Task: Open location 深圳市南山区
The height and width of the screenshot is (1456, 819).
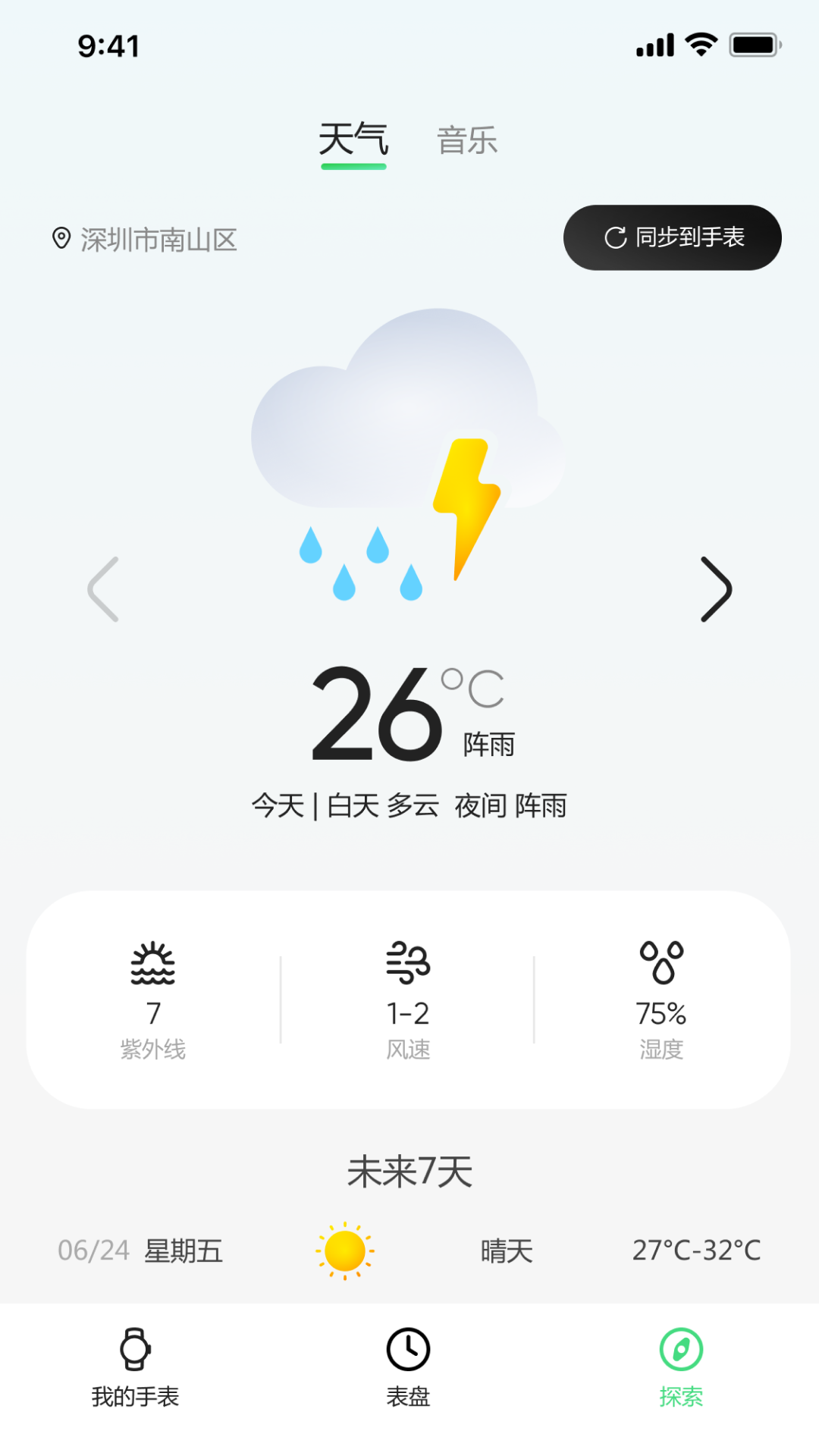Action: 146,240
